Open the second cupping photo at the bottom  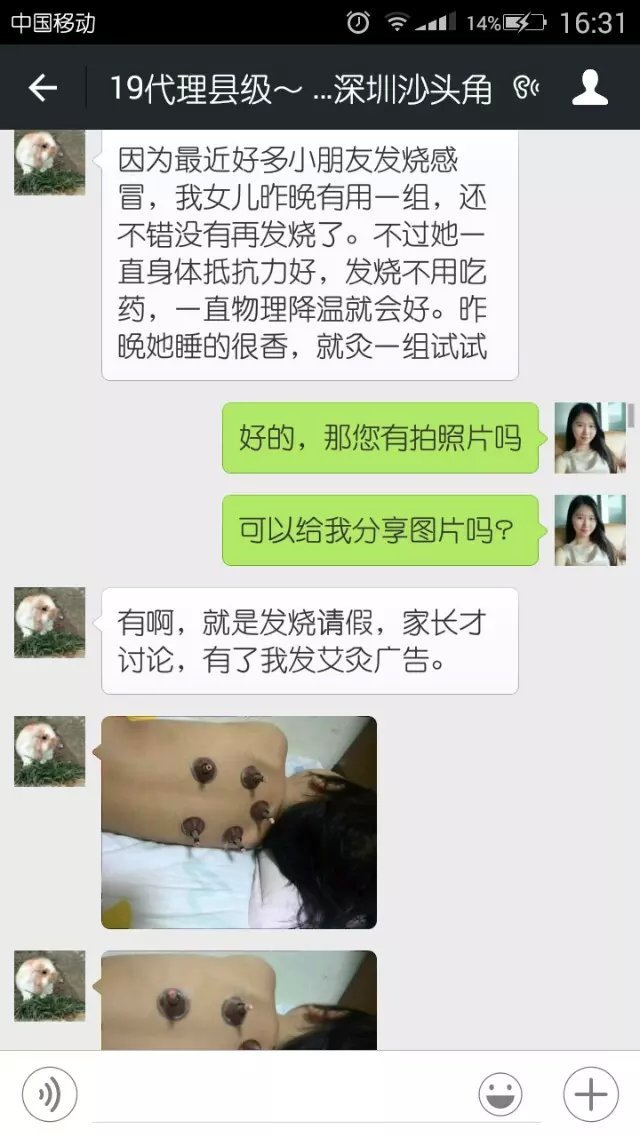[x=239, y=999]
